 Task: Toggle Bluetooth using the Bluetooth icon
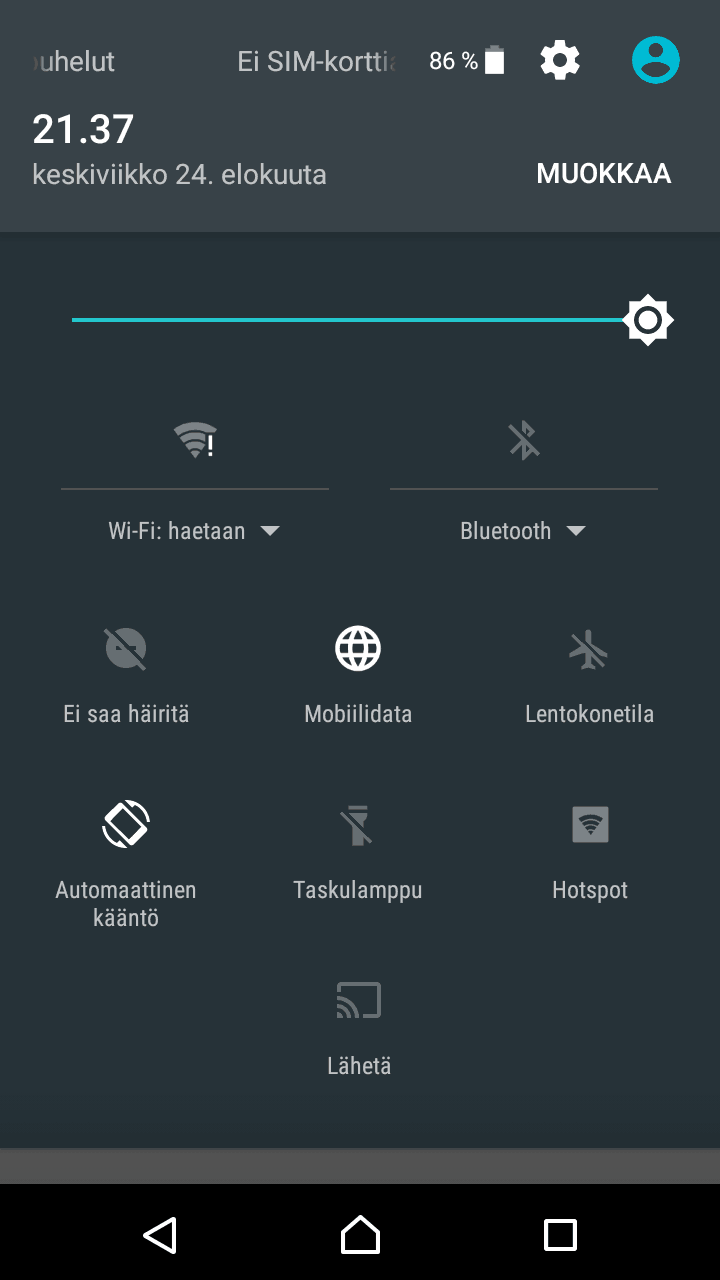[x=524, y=440]
